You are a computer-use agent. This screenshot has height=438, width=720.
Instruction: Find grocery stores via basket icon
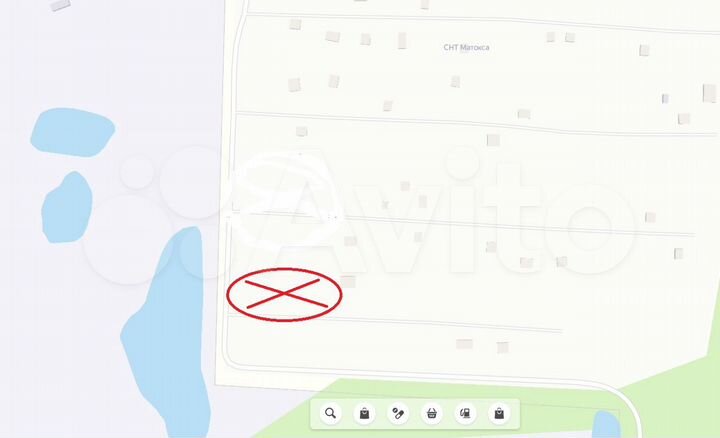click(x=432, y=412)
